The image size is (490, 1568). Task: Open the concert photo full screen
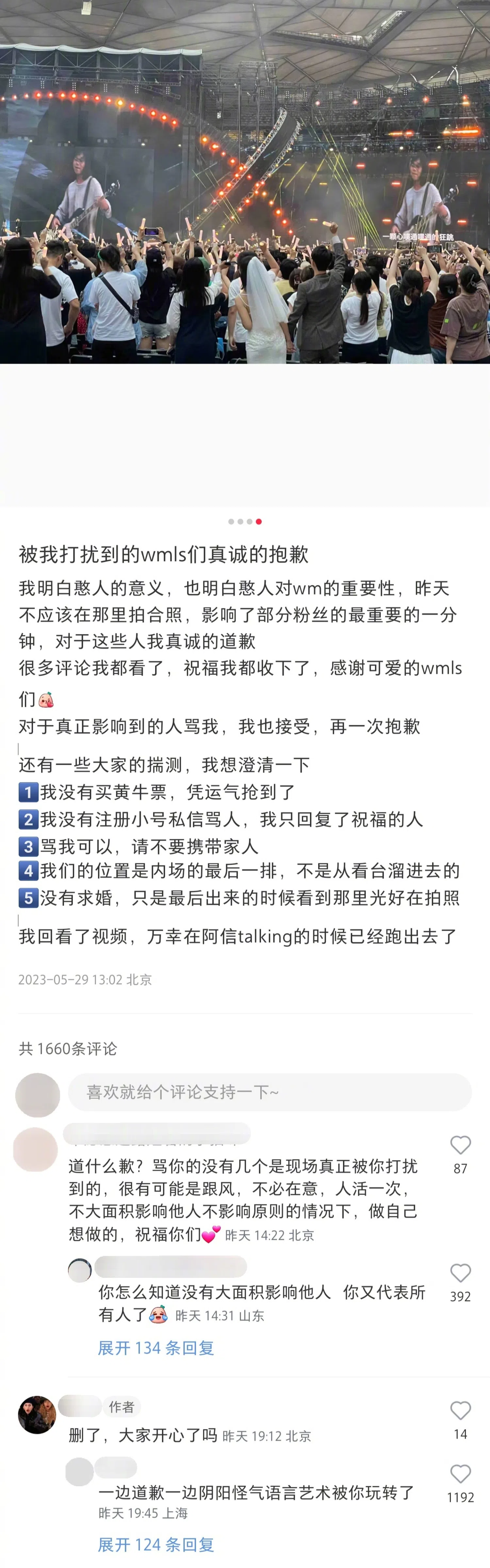tap(245, 183)
